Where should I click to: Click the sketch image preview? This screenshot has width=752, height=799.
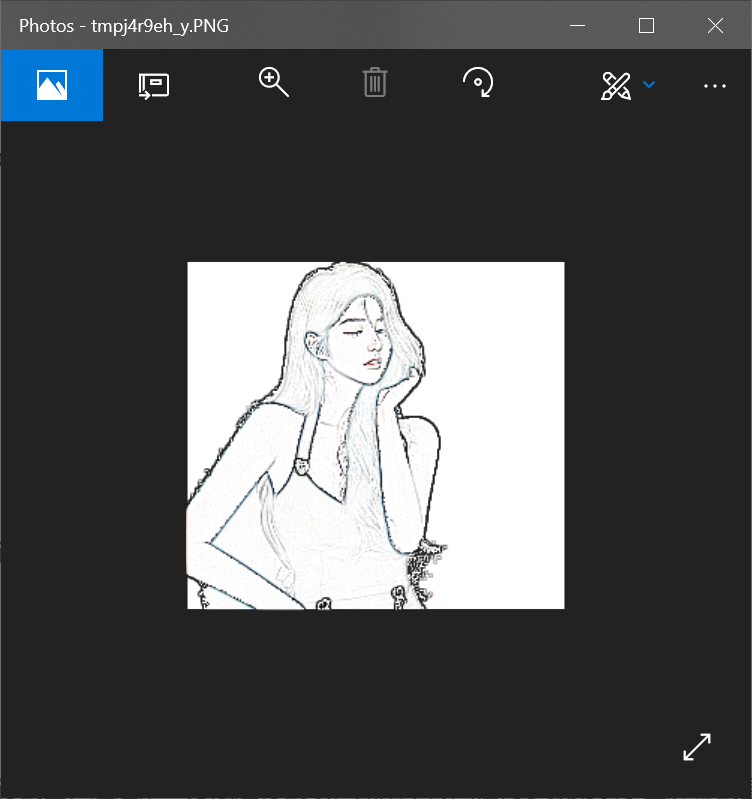(375, 435)
